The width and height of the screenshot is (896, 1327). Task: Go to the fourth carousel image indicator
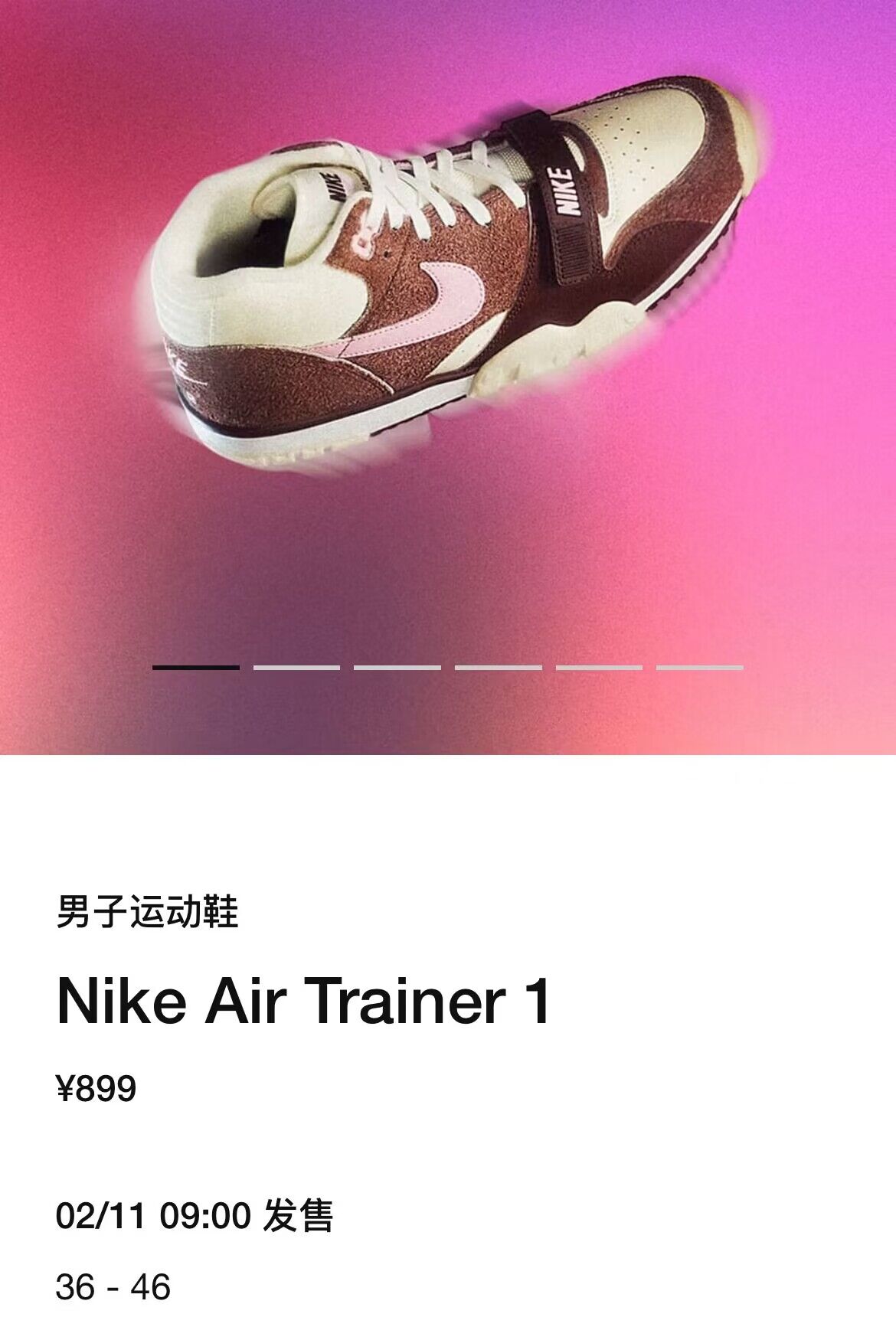point(498,668)
